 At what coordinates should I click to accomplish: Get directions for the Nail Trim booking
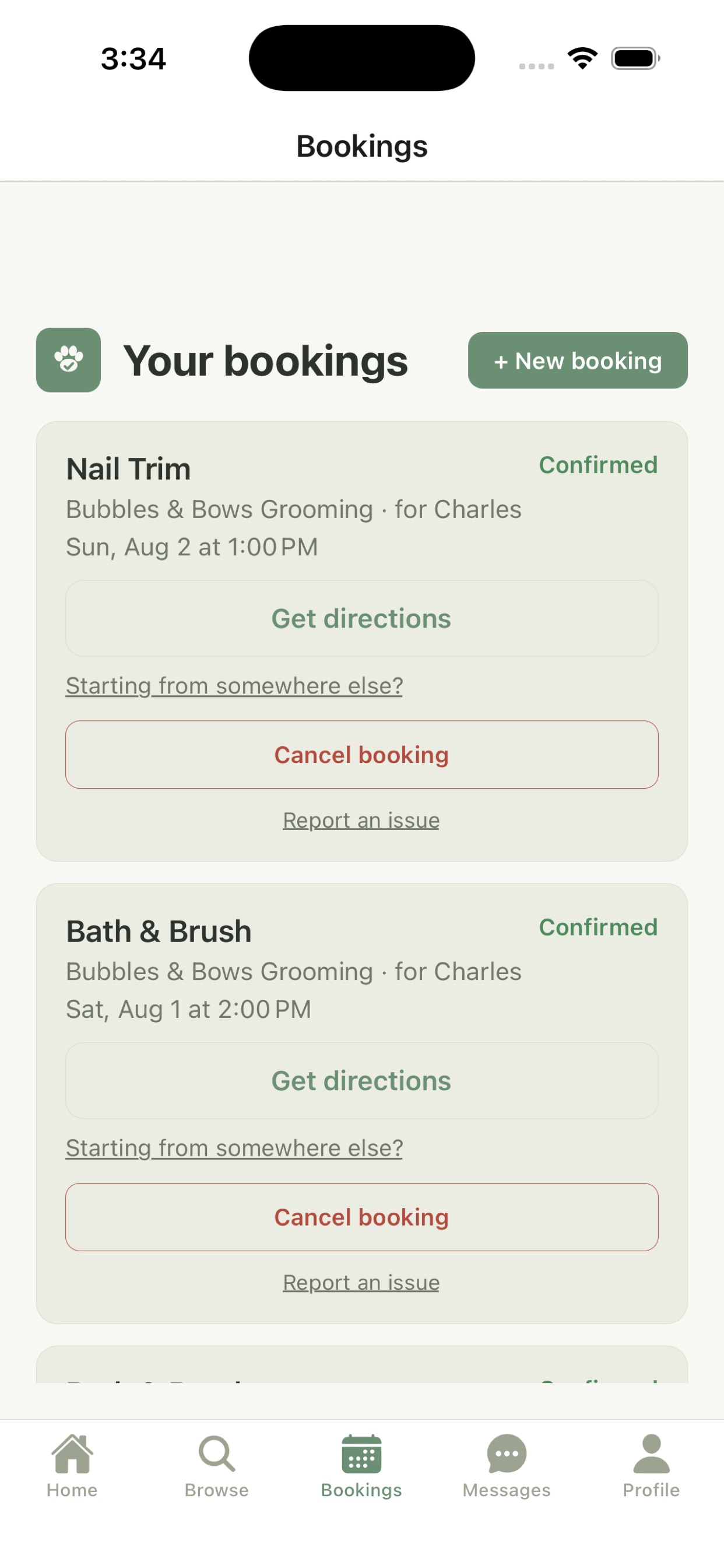(x=361, y=618)
